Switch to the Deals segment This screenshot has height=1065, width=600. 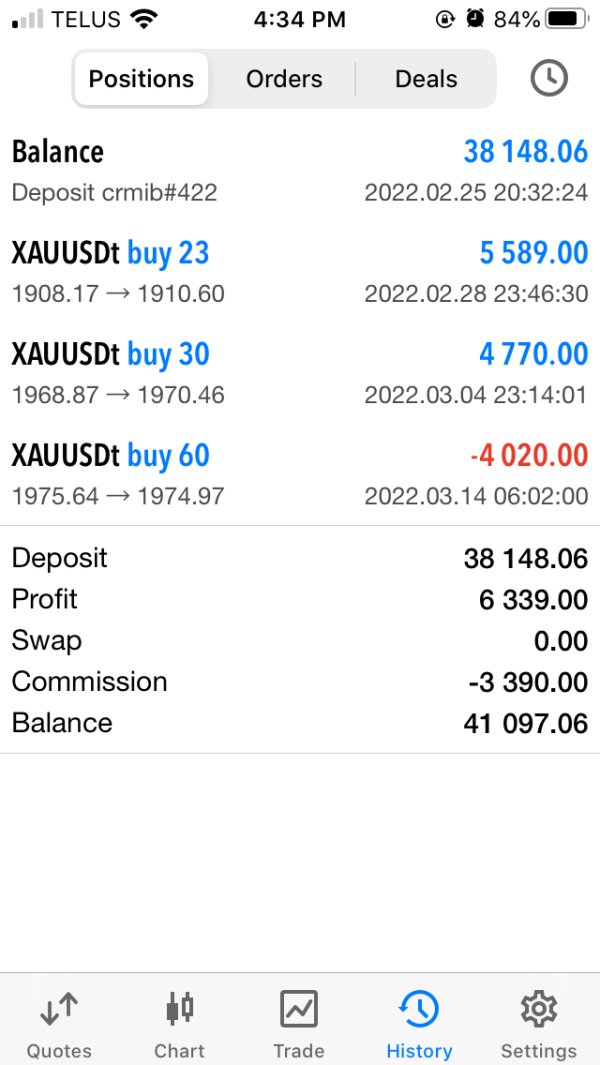(x=426, y=79)
